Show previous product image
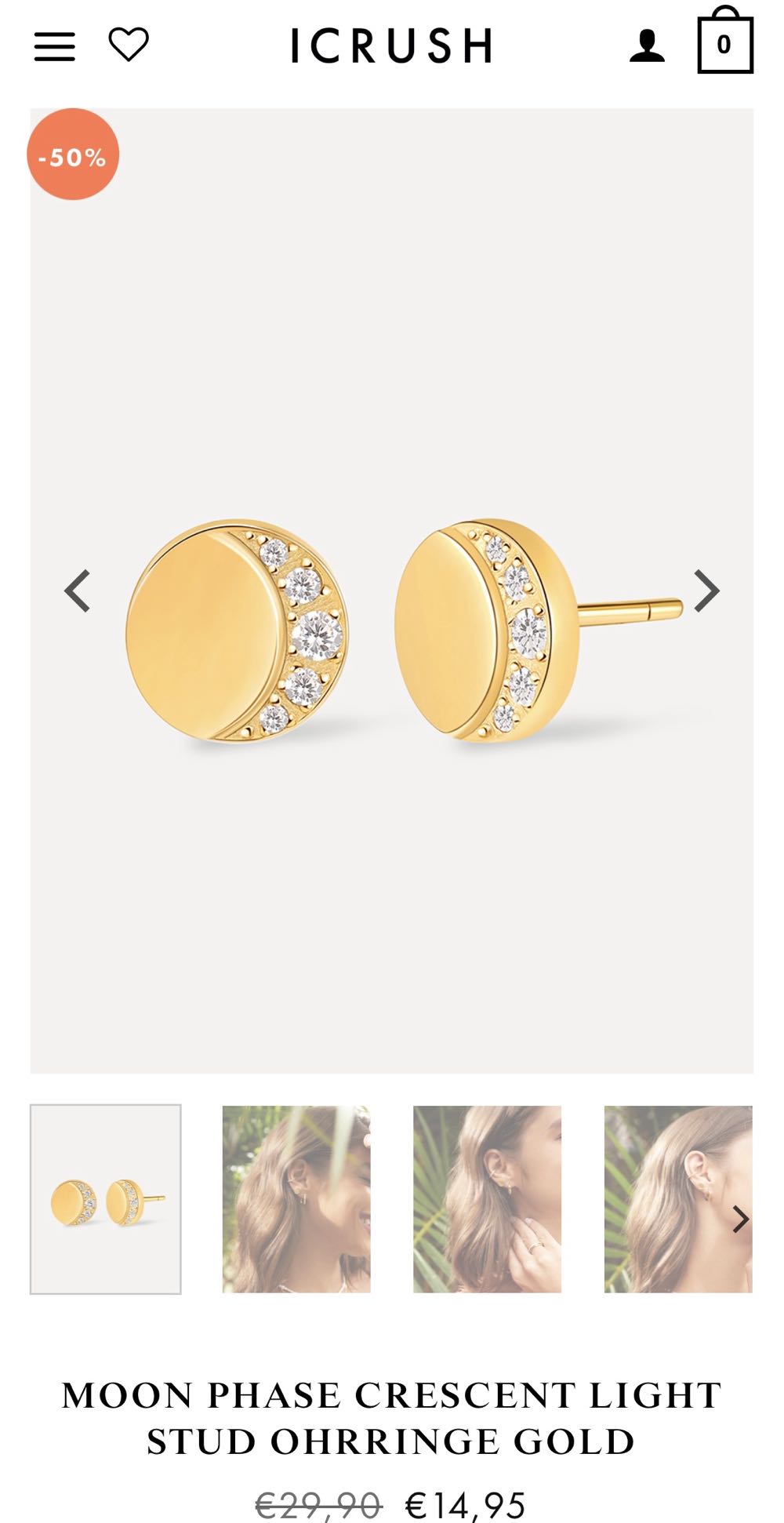The image size is (784, 1523). pyautogui.click(x=78, y=591)
